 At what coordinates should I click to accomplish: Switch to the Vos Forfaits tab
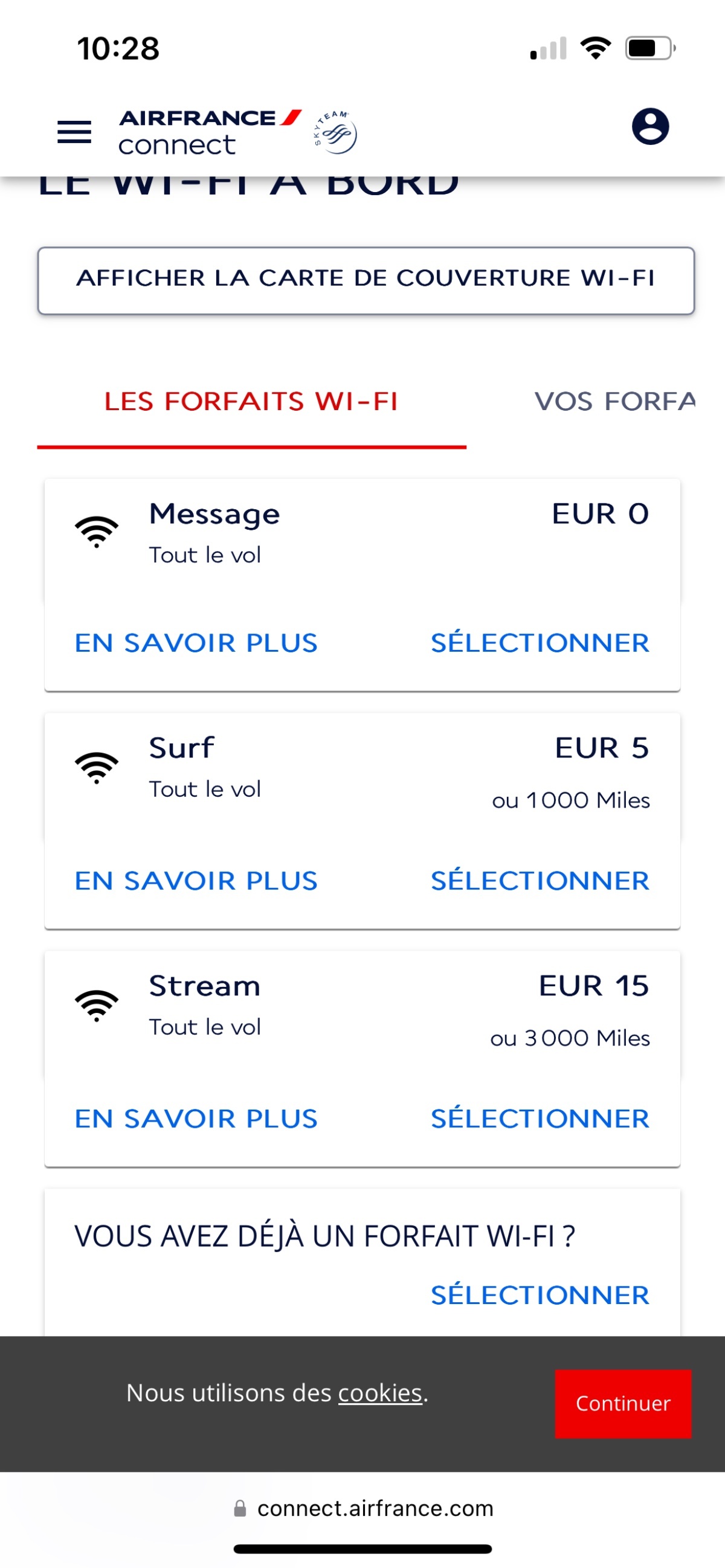coord(614,402)
